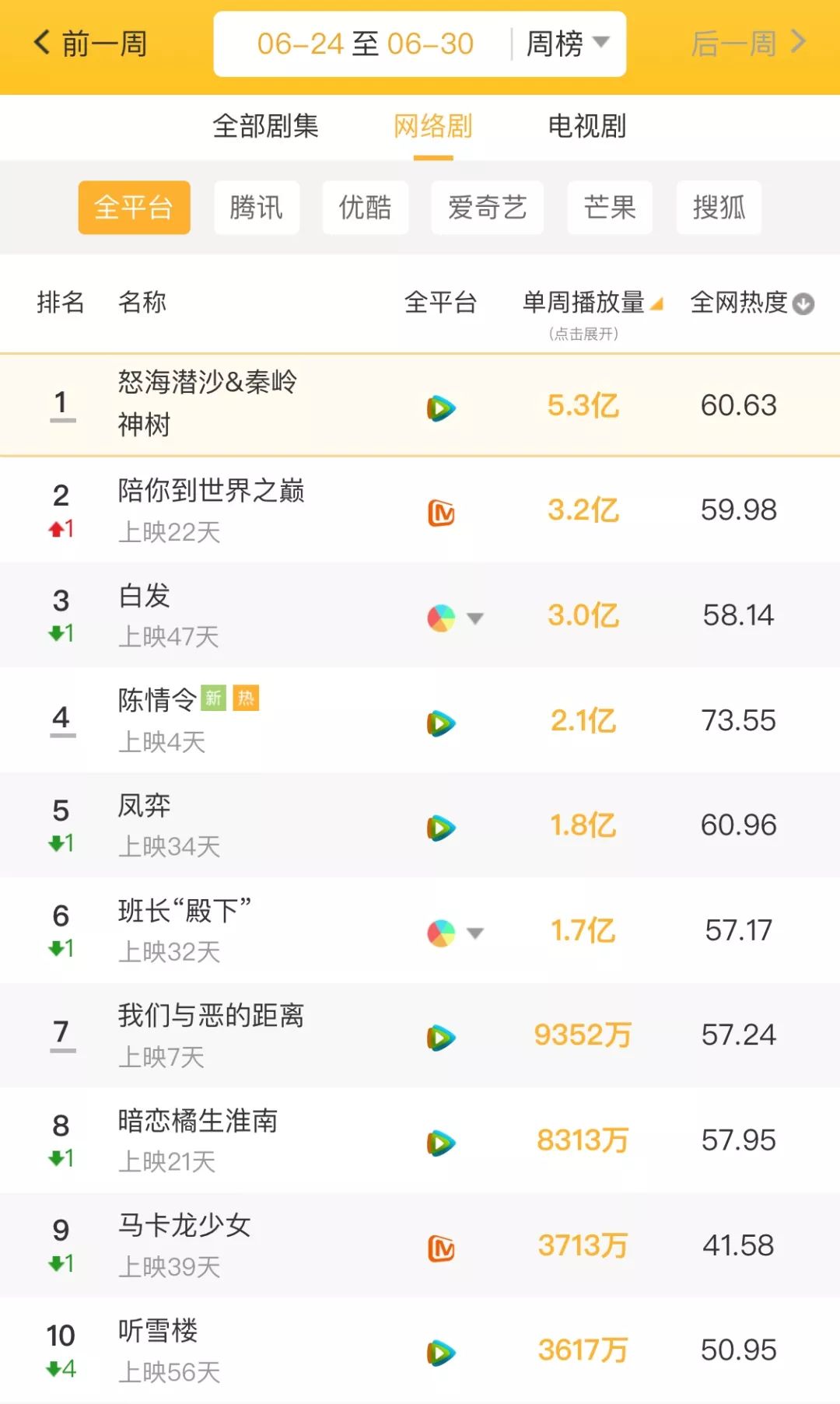Viewport: 840px width, 1404px height.
Task: Switch to the 电视剧 tab
Action: pyautogui.click(x=586, y=126)
